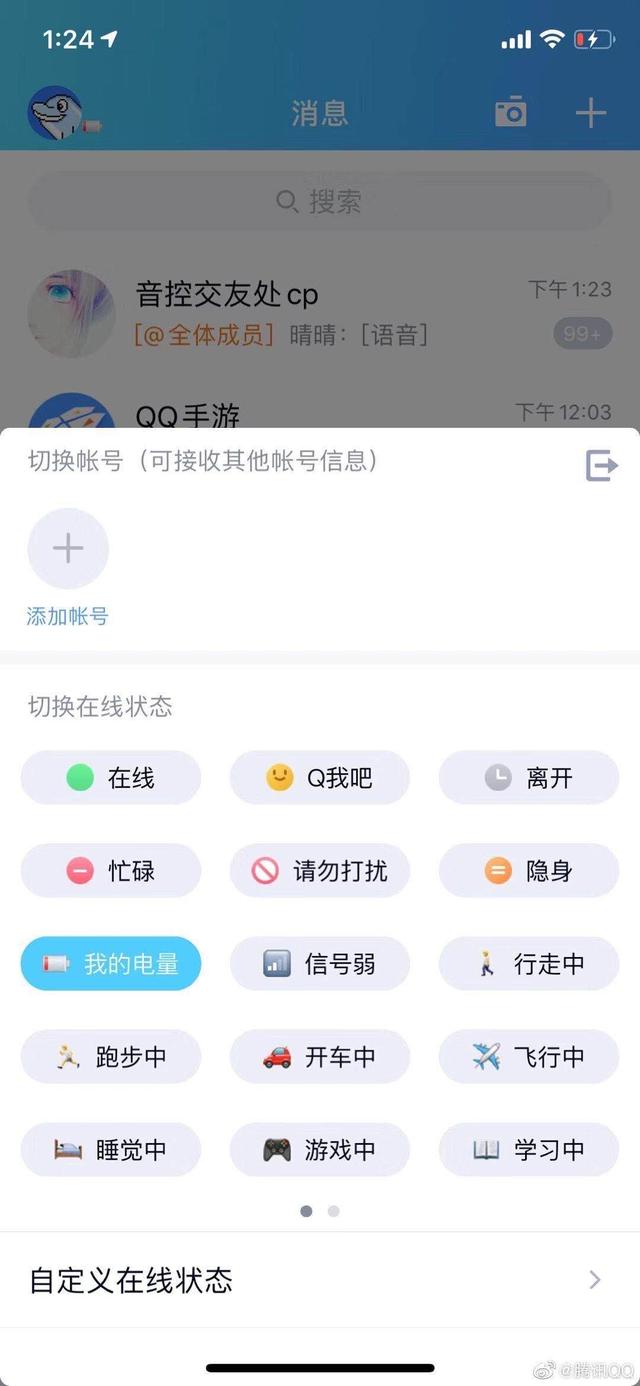Select the Q我吧 status
Viewport: 640px width, 1386px height.
tap(320, 777)
